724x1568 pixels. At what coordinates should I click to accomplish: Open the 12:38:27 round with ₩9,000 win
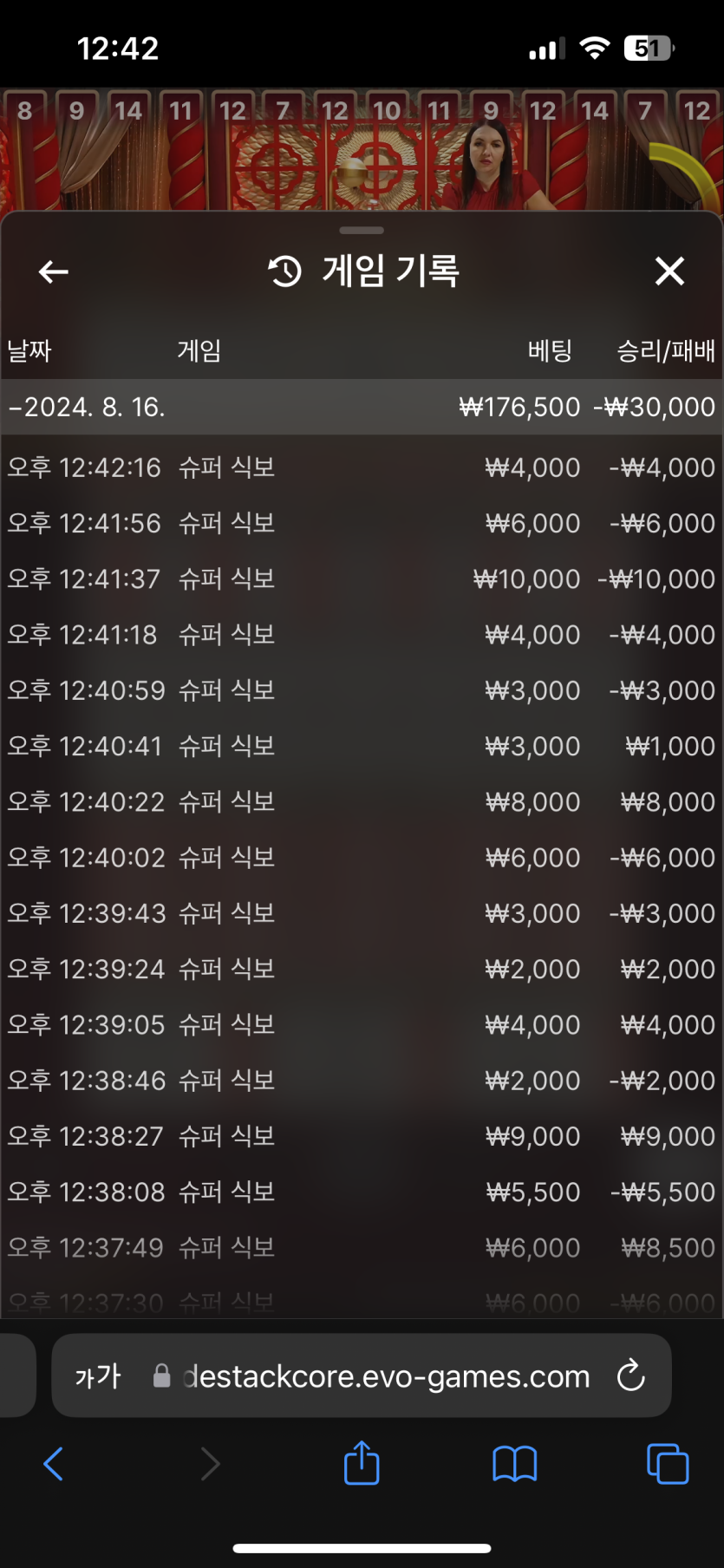click(362, 1136)
